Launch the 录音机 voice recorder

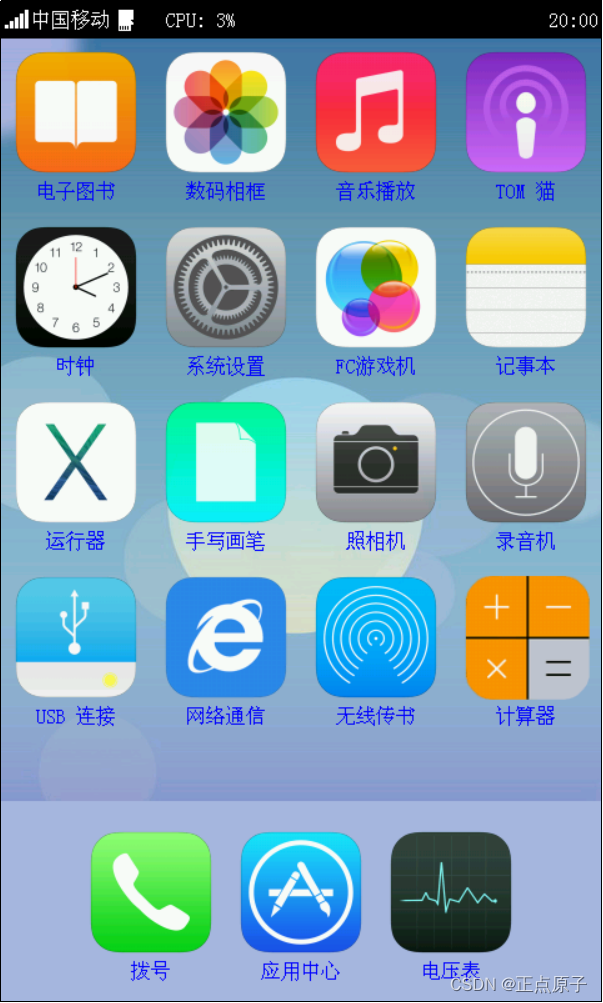point(526,462)
